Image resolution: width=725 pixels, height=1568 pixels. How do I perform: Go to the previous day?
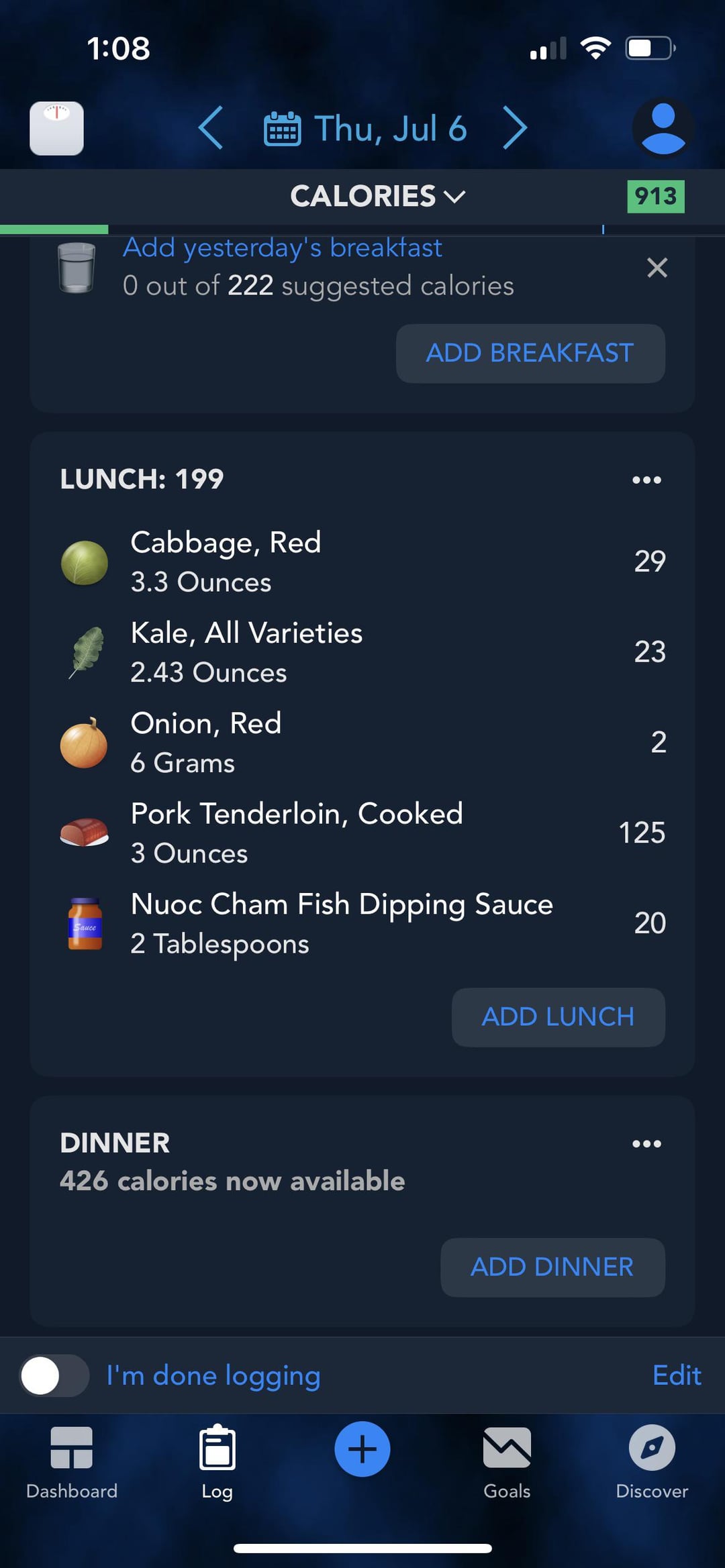click(211, 127)
